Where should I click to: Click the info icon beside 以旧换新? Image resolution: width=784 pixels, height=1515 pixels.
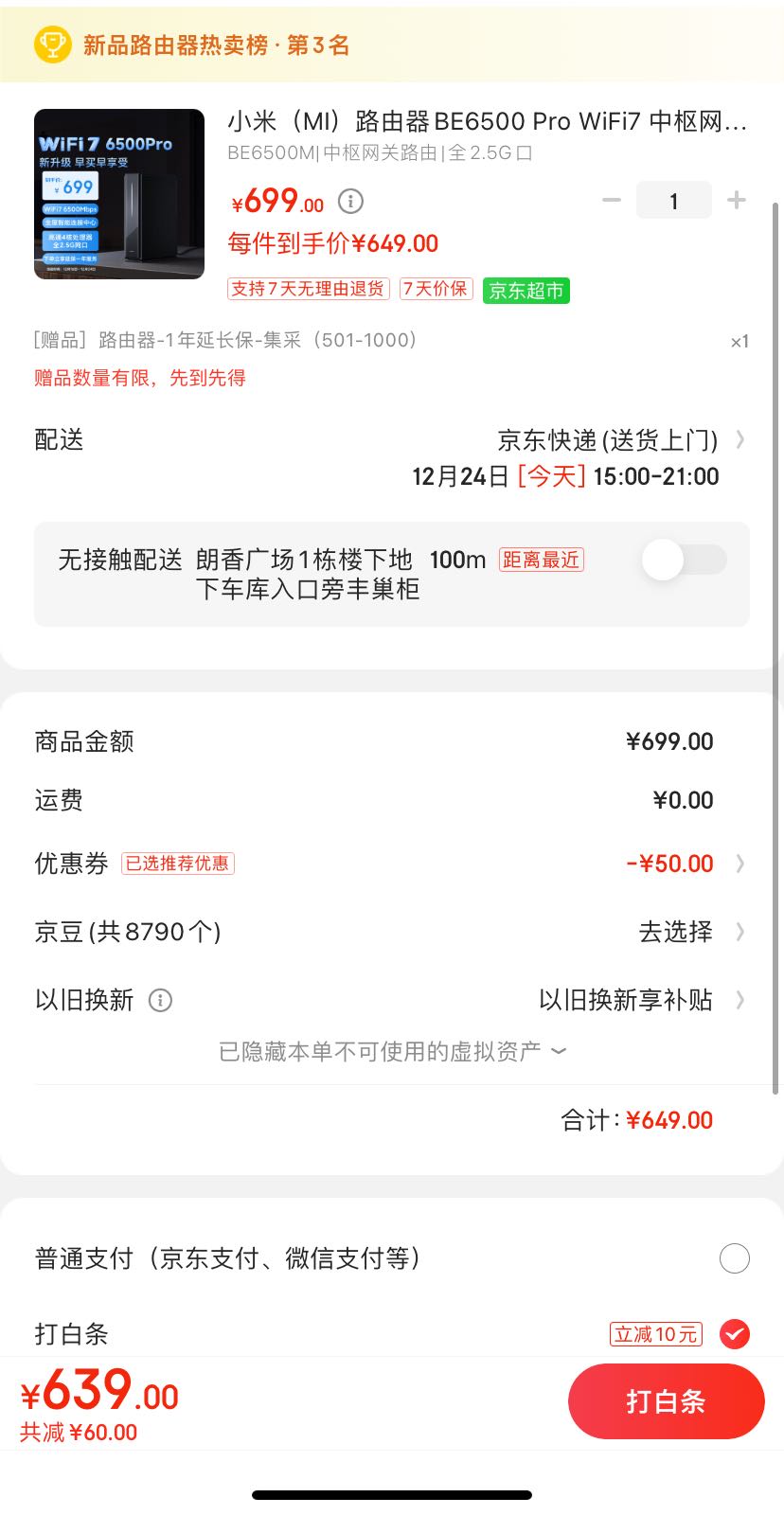click(x=161, y=1000)
